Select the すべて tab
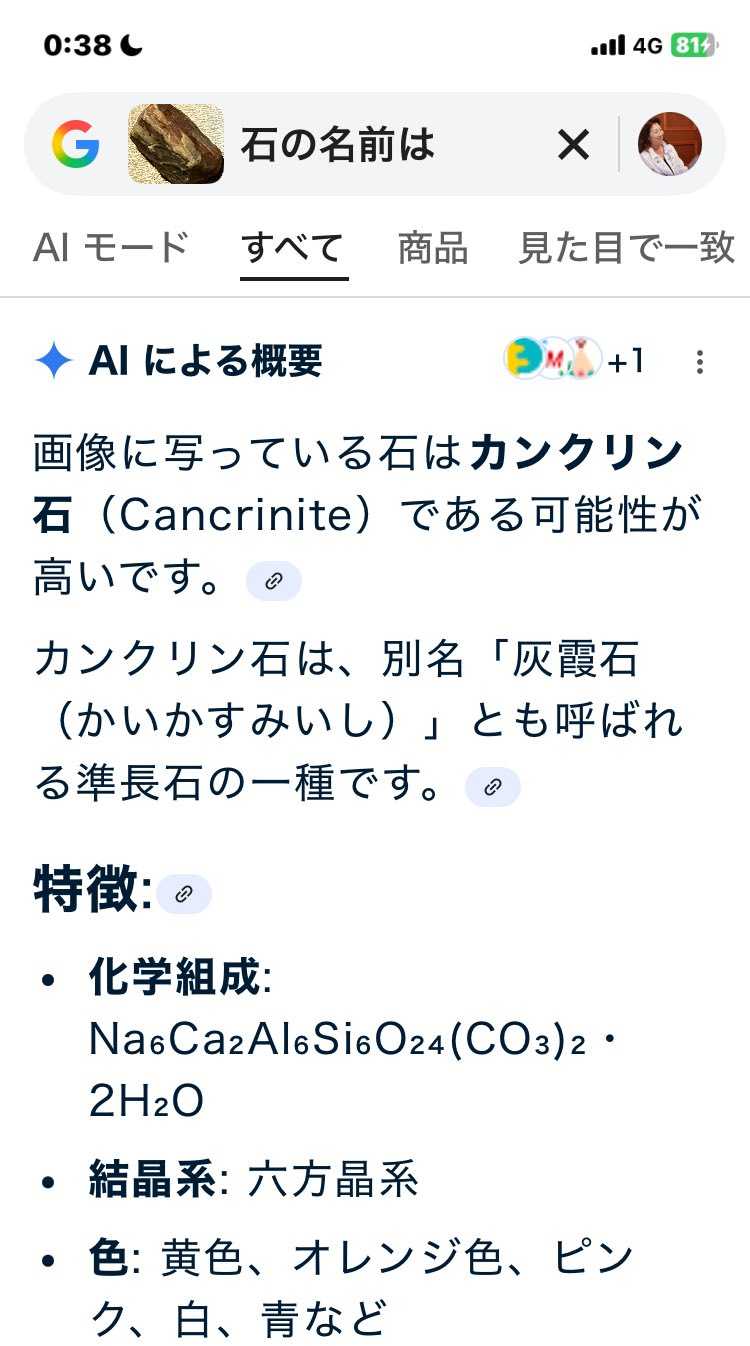The height and width of the screenshot is (1346, 750). (x=294, y=247)
